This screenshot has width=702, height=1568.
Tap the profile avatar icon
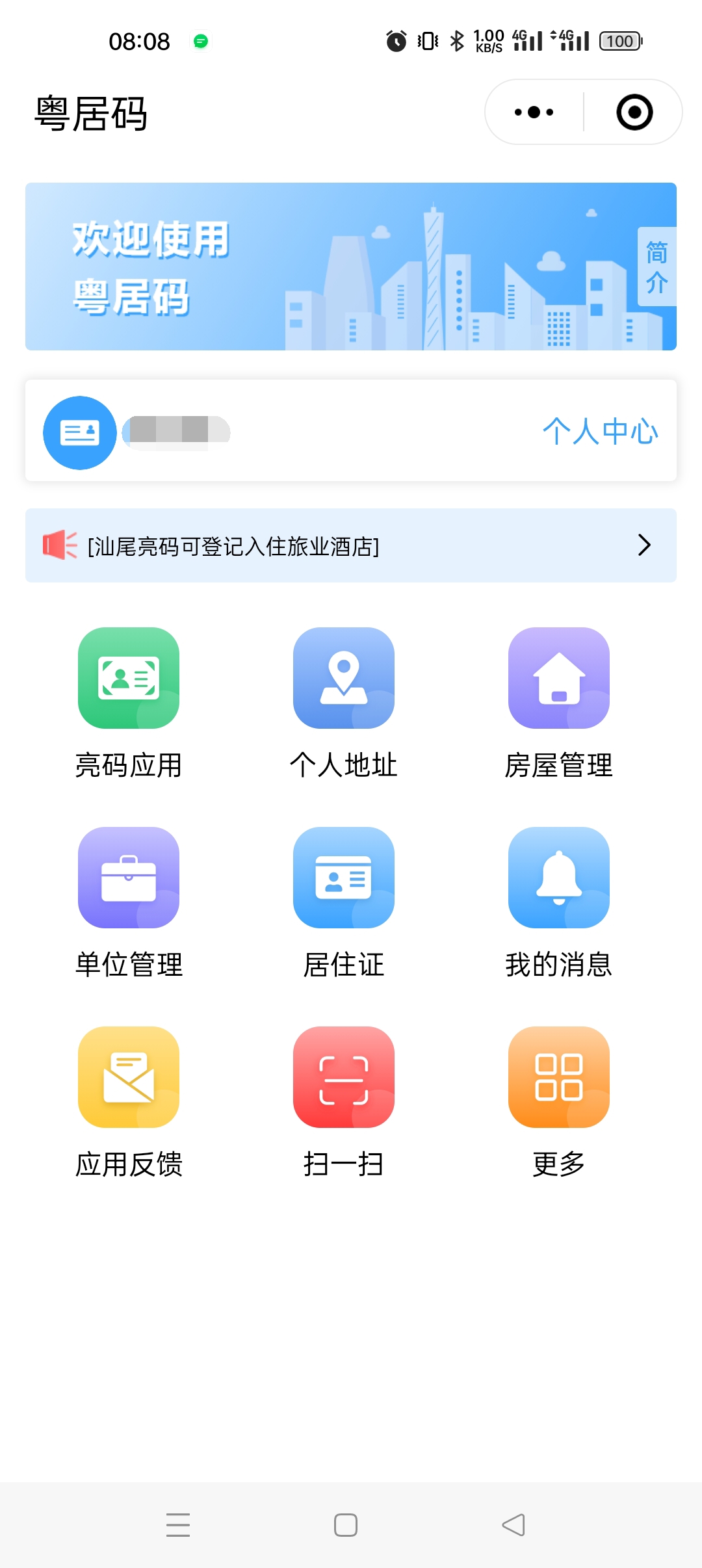(80, 432)
